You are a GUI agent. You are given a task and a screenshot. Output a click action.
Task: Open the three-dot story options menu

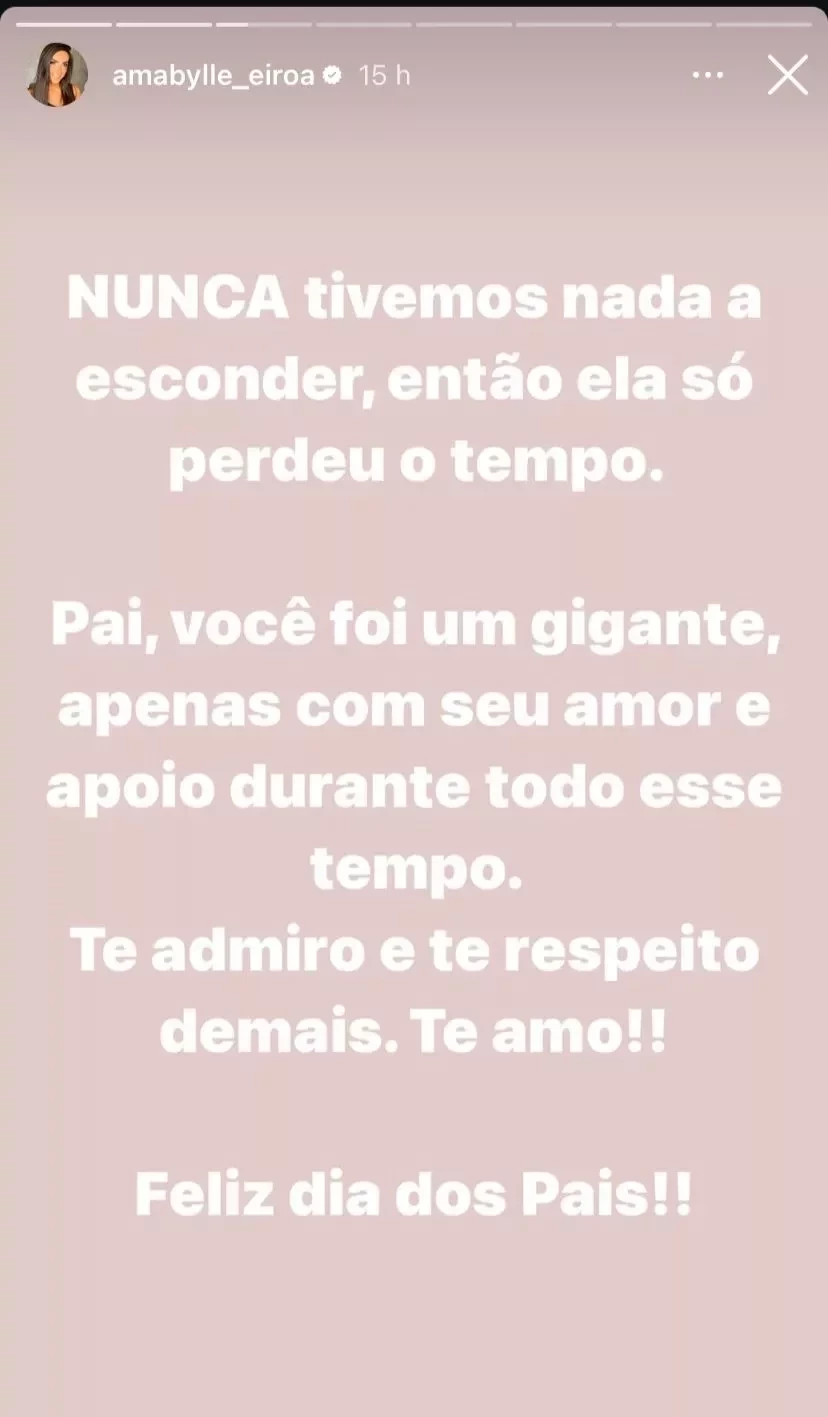click(707, 75)
